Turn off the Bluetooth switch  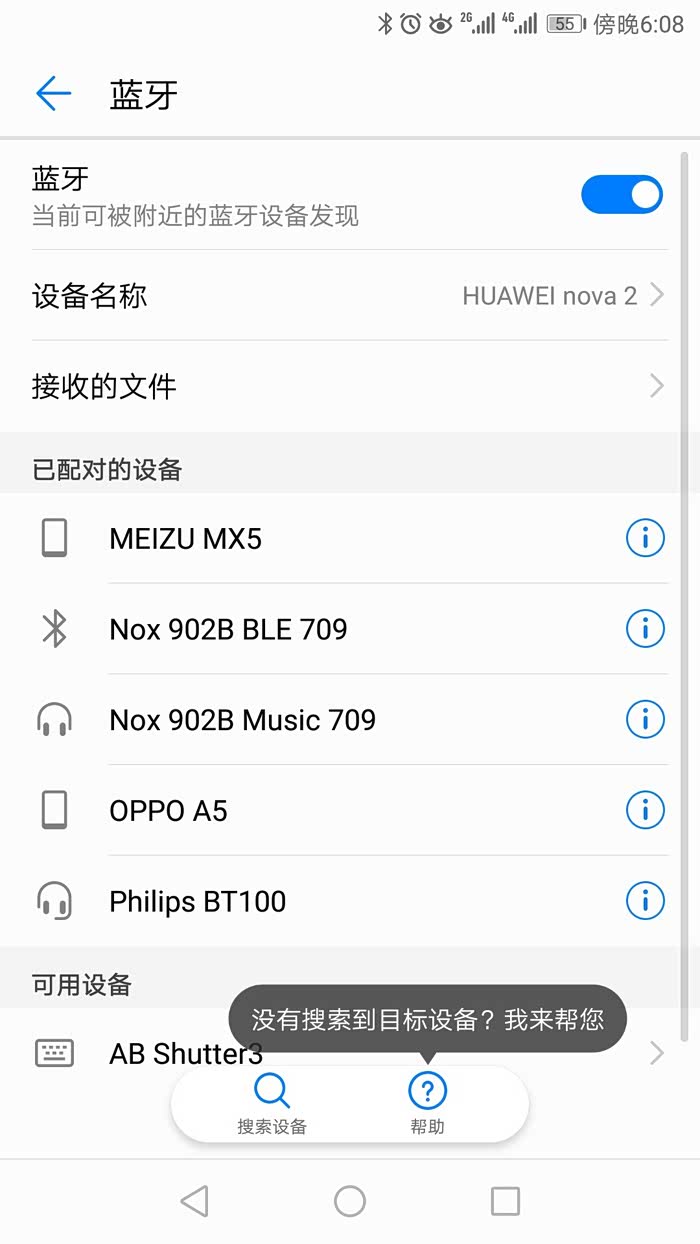coord(621,195)
